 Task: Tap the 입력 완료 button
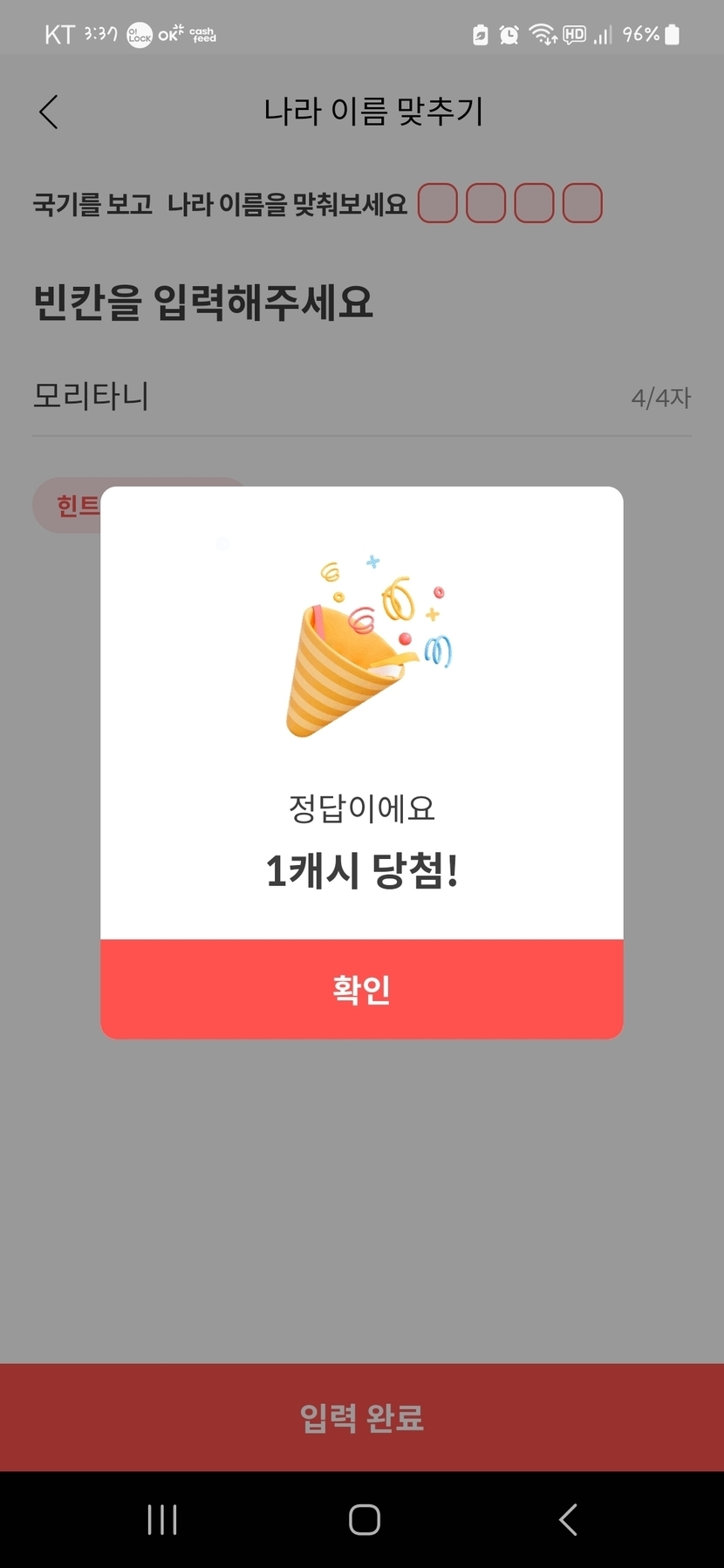click(362, 1417)
